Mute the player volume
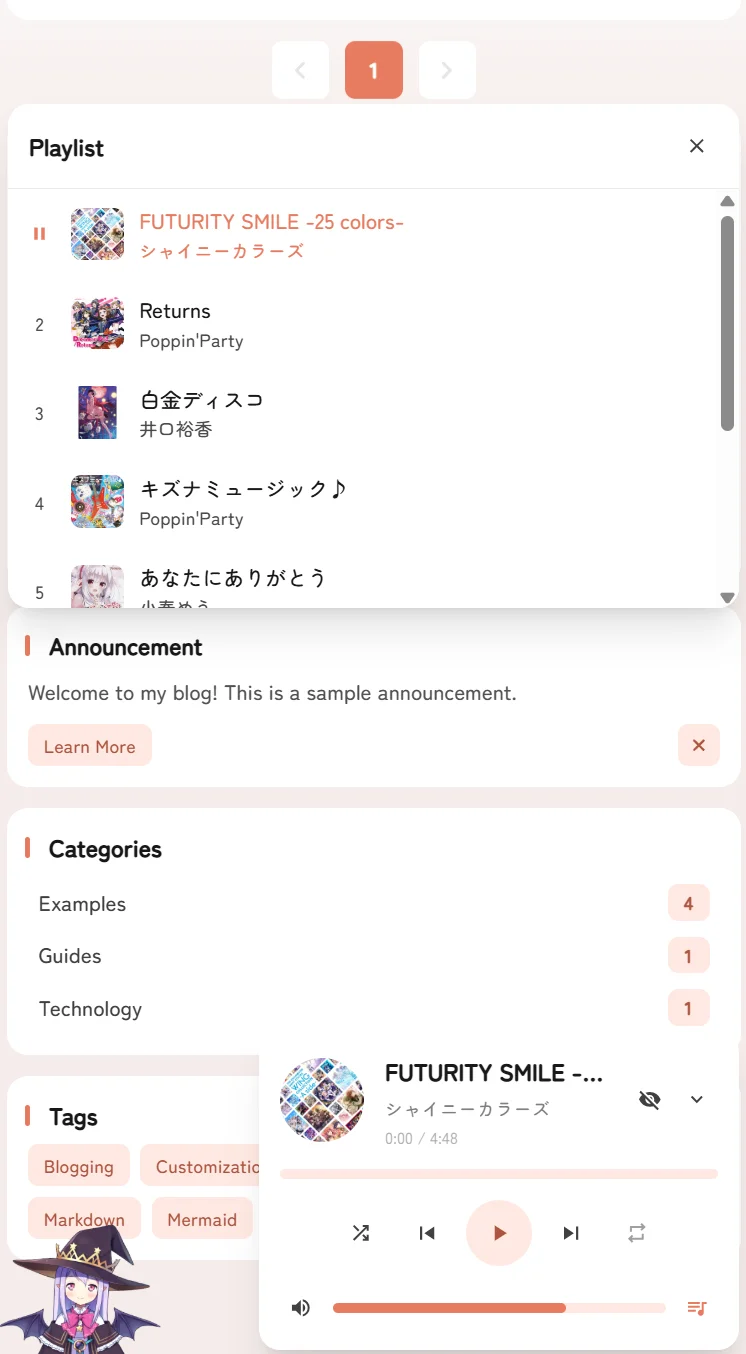The image size is (746, 1354). pos(300,1308)
